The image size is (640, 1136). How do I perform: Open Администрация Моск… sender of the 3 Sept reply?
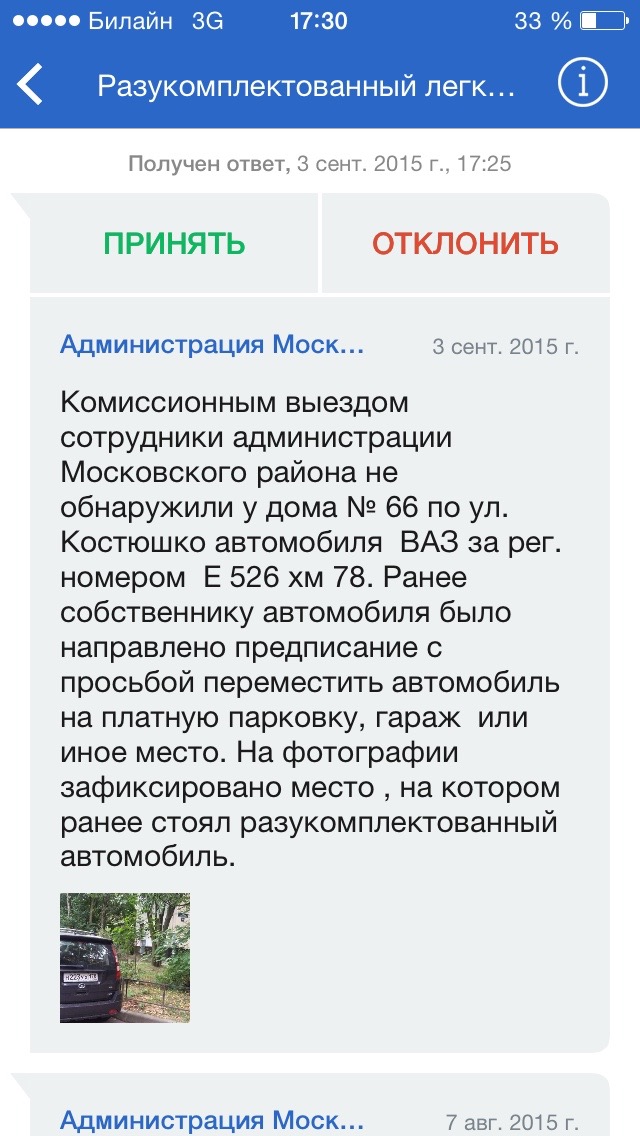212,345
